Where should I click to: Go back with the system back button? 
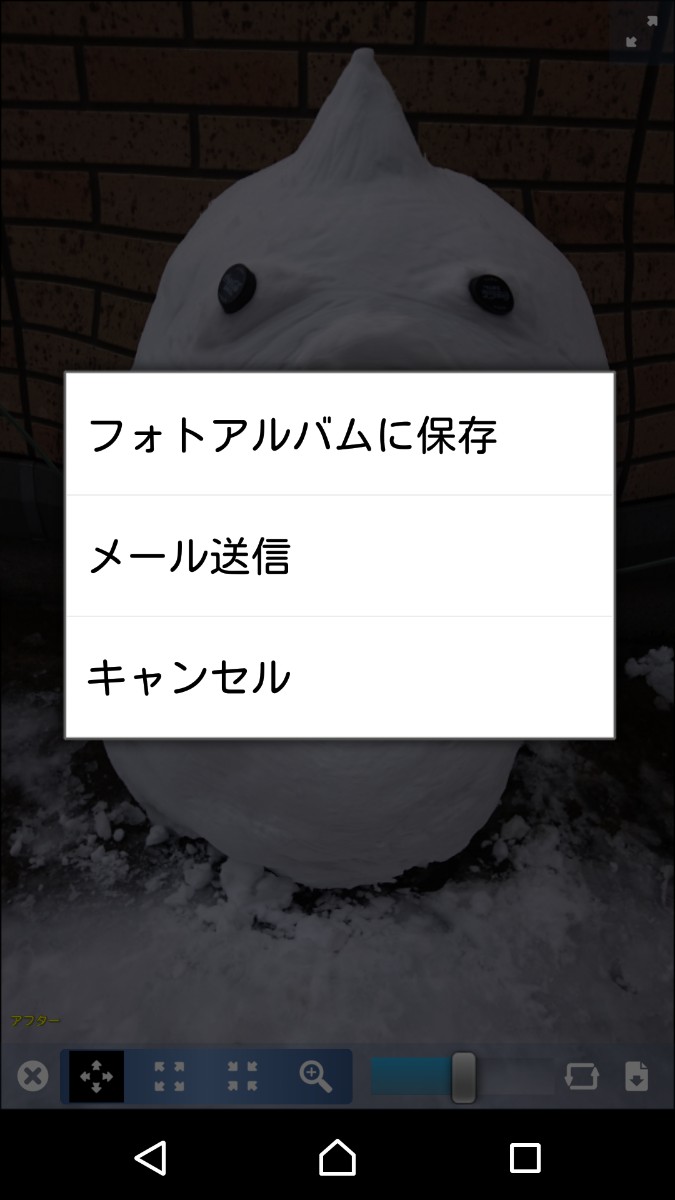click(x=150, y=1158)
